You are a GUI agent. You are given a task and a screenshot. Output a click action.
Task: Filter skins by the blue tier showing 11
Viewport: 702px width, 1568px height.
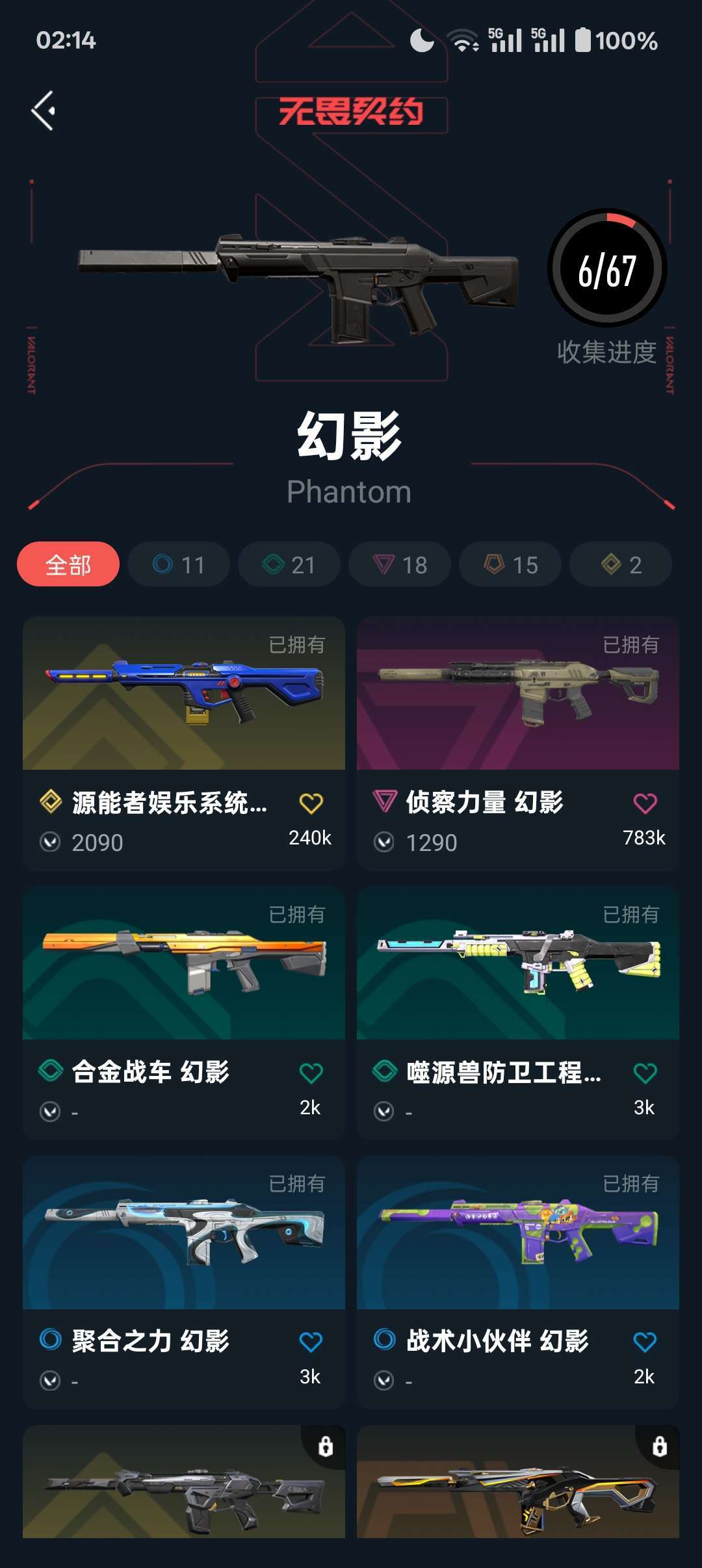pyautogui.click(x=179, y=564)
